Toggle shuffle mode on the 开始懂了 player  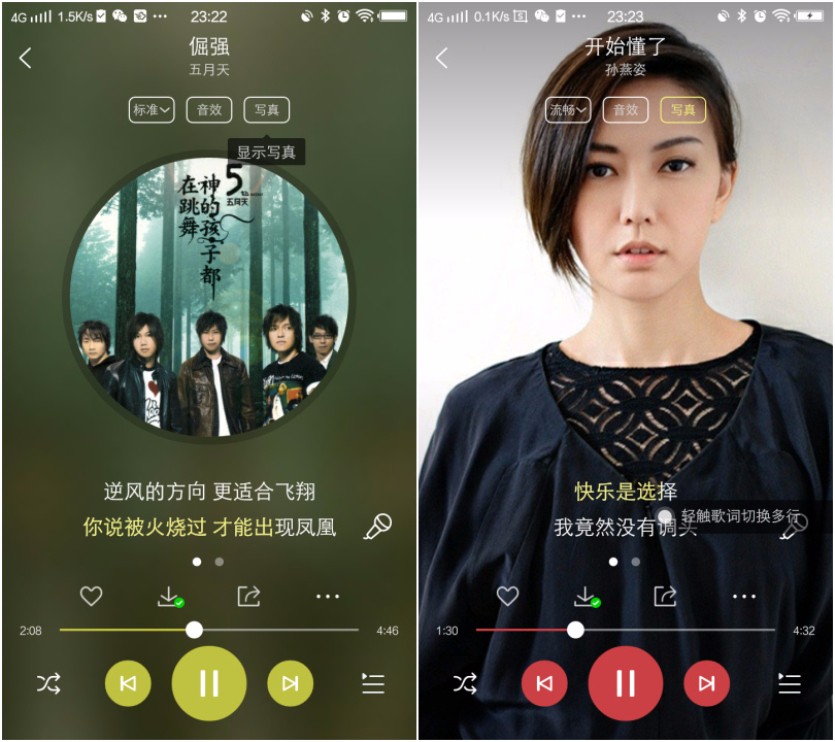(x=465, y=684)
